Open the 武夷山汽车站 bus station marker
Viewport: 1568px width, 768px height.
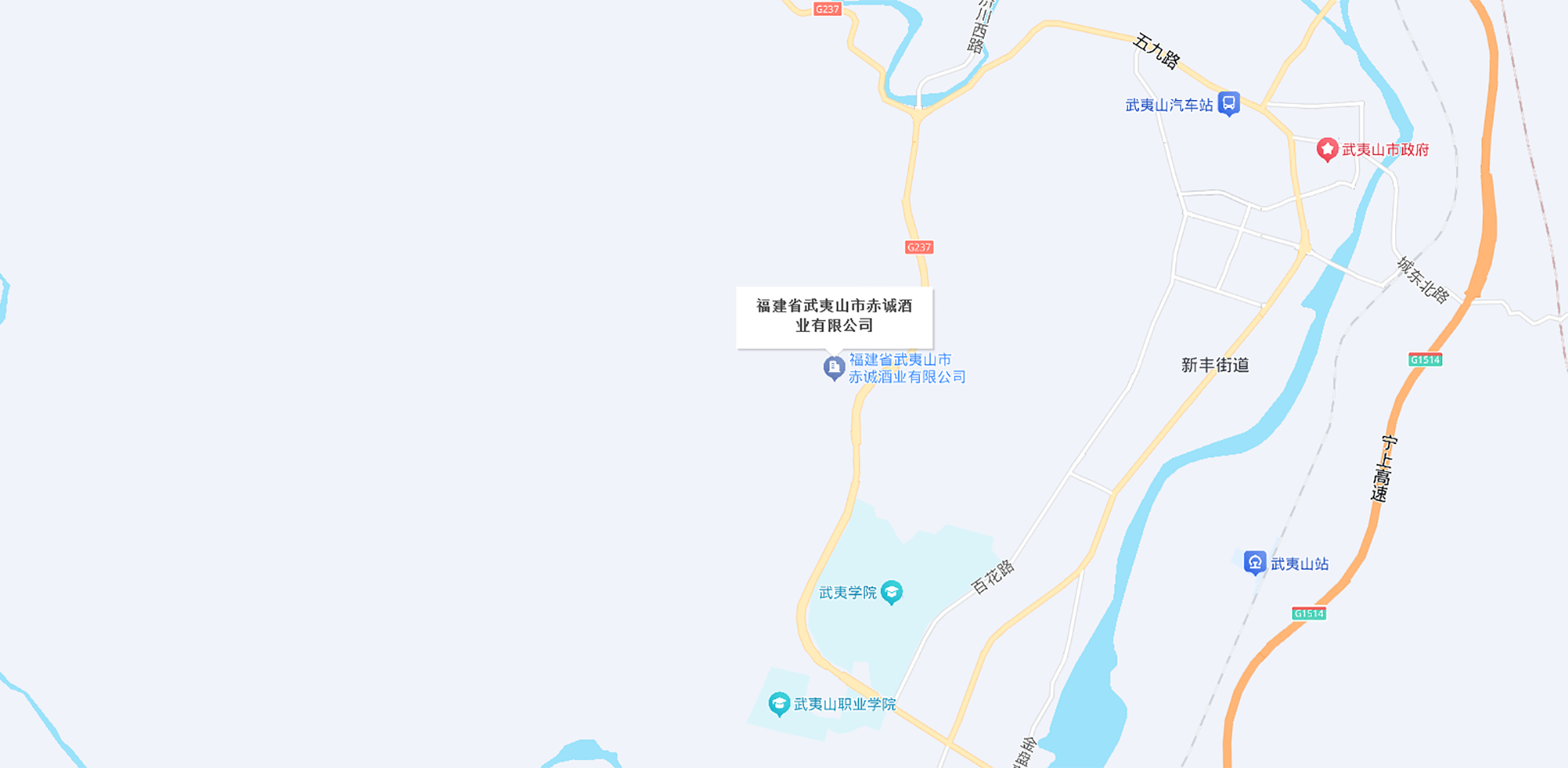[x=1229, y=103]
